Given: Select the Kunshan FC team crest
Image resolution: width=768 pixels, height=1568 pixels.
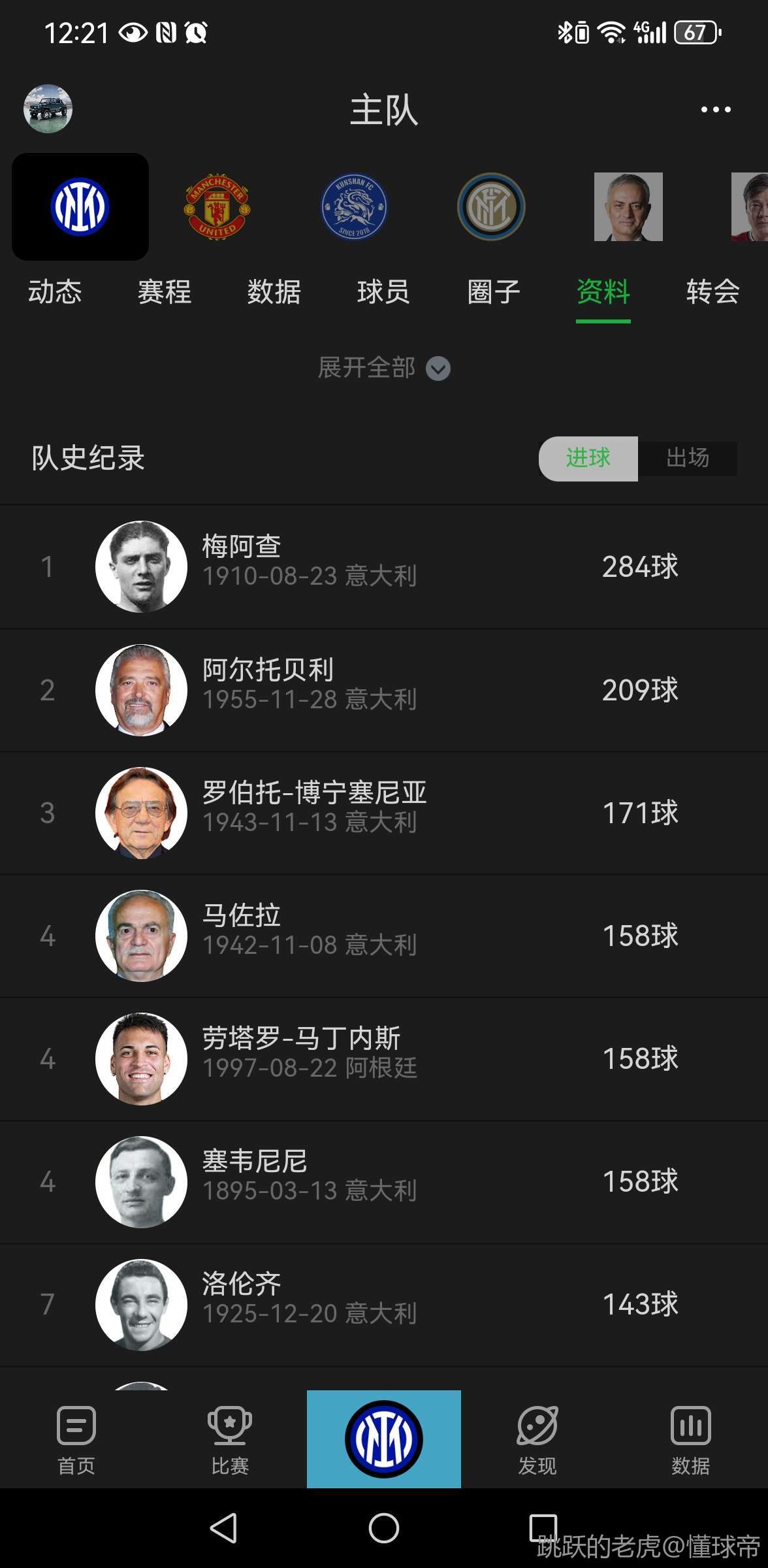Looking at the screenshot, I should pos(354,207).
